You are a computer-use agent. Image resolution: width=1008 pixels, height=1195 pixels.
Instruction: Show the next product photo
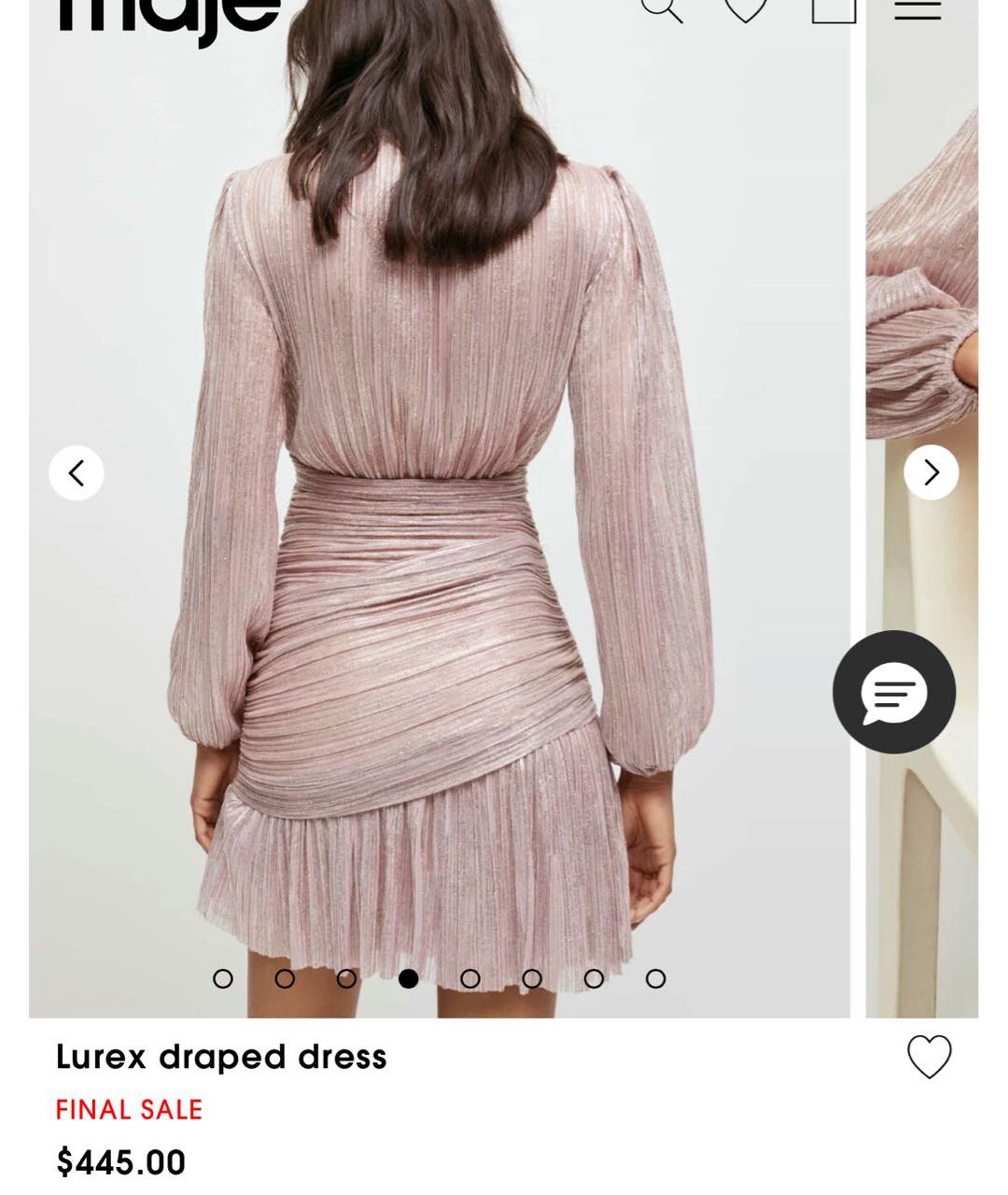point(931,473)
